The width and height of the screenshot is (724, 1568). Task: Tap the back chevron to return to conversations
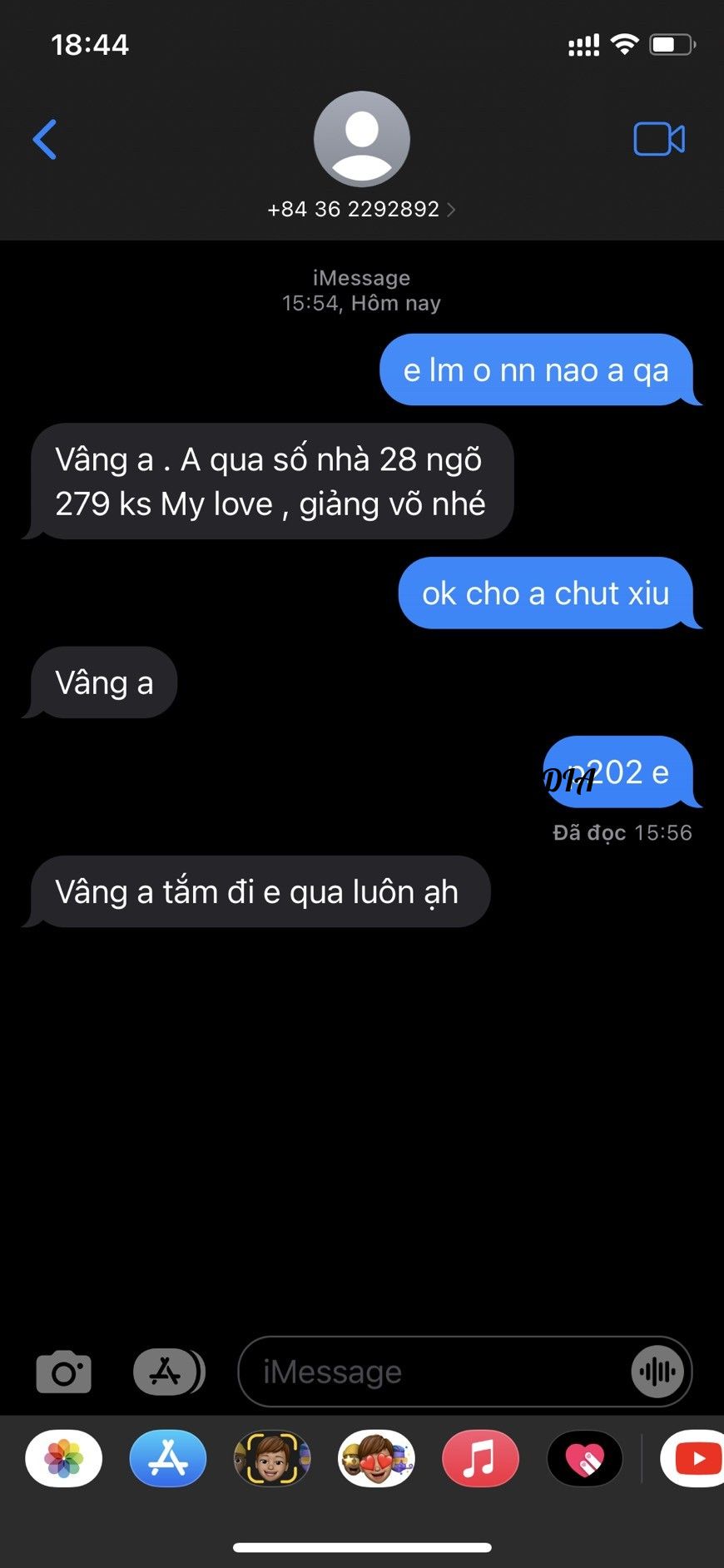click(46, 139)
